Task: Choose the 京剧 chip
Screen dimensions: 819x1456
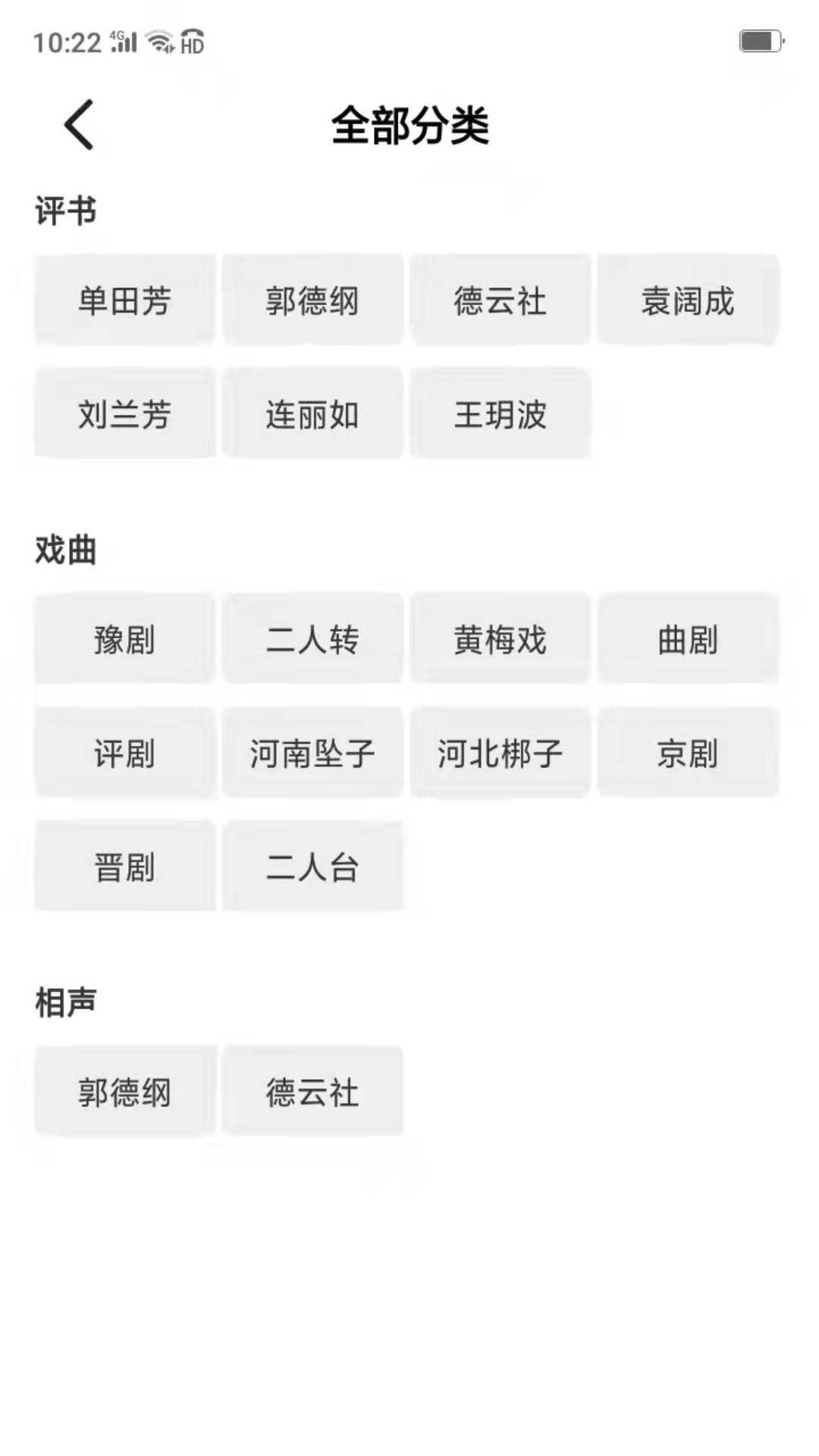Action: (688, 752)
